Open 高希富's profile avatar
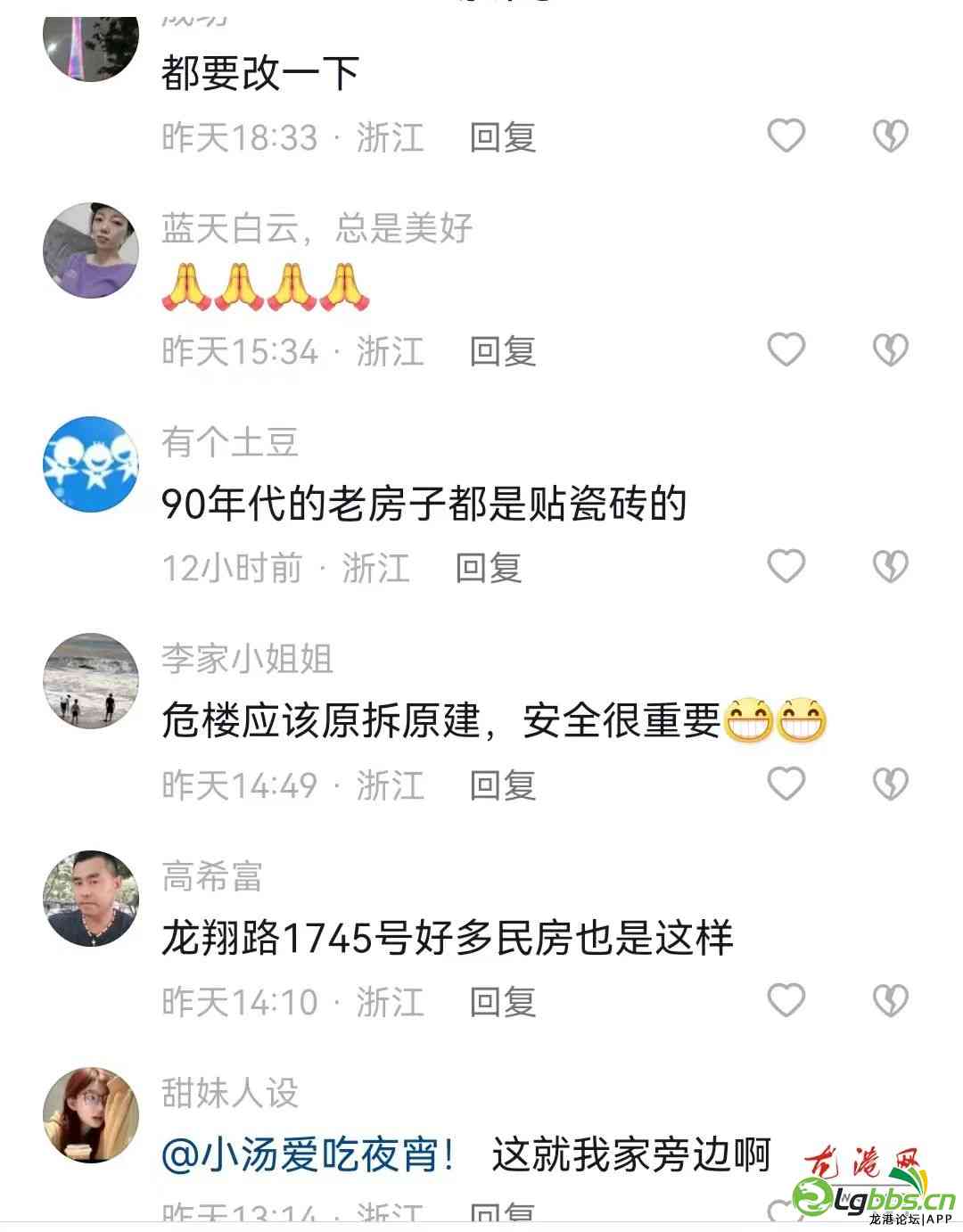The width and height of the screenshot is (963, 1232). 91,899
